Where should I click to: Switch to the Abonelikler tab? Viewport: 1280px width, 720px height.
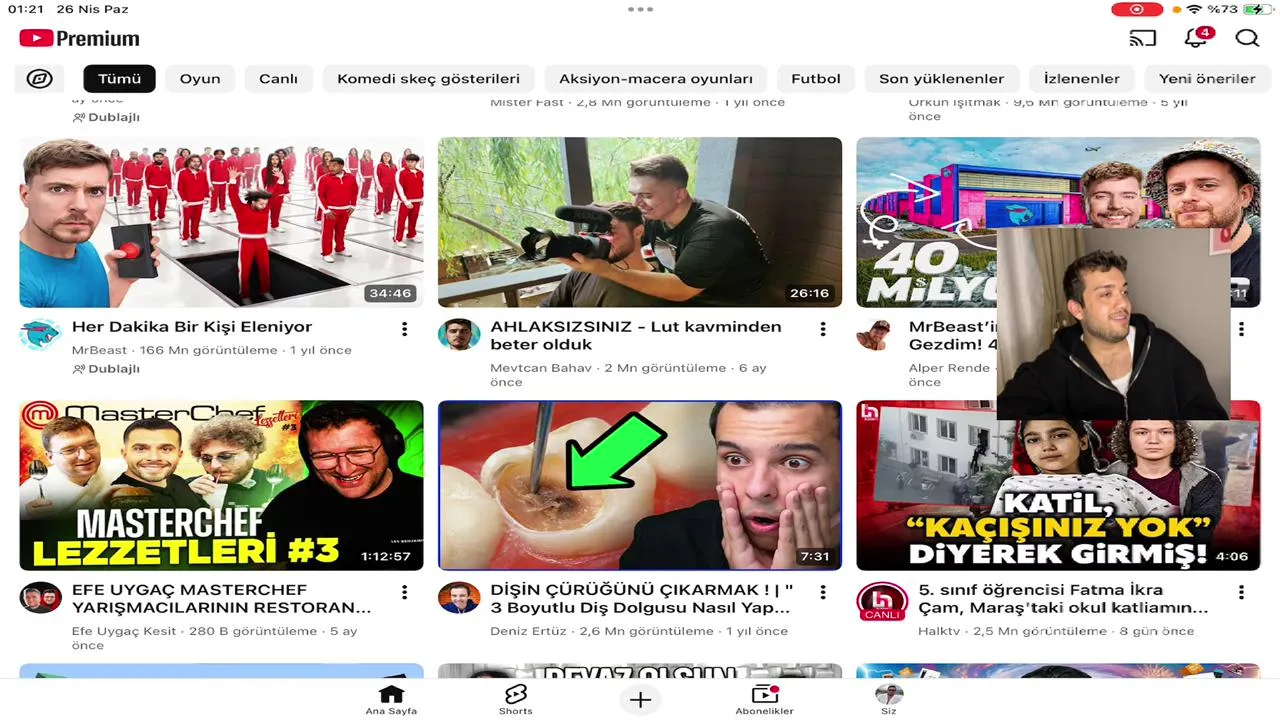(x=764, y=699)
